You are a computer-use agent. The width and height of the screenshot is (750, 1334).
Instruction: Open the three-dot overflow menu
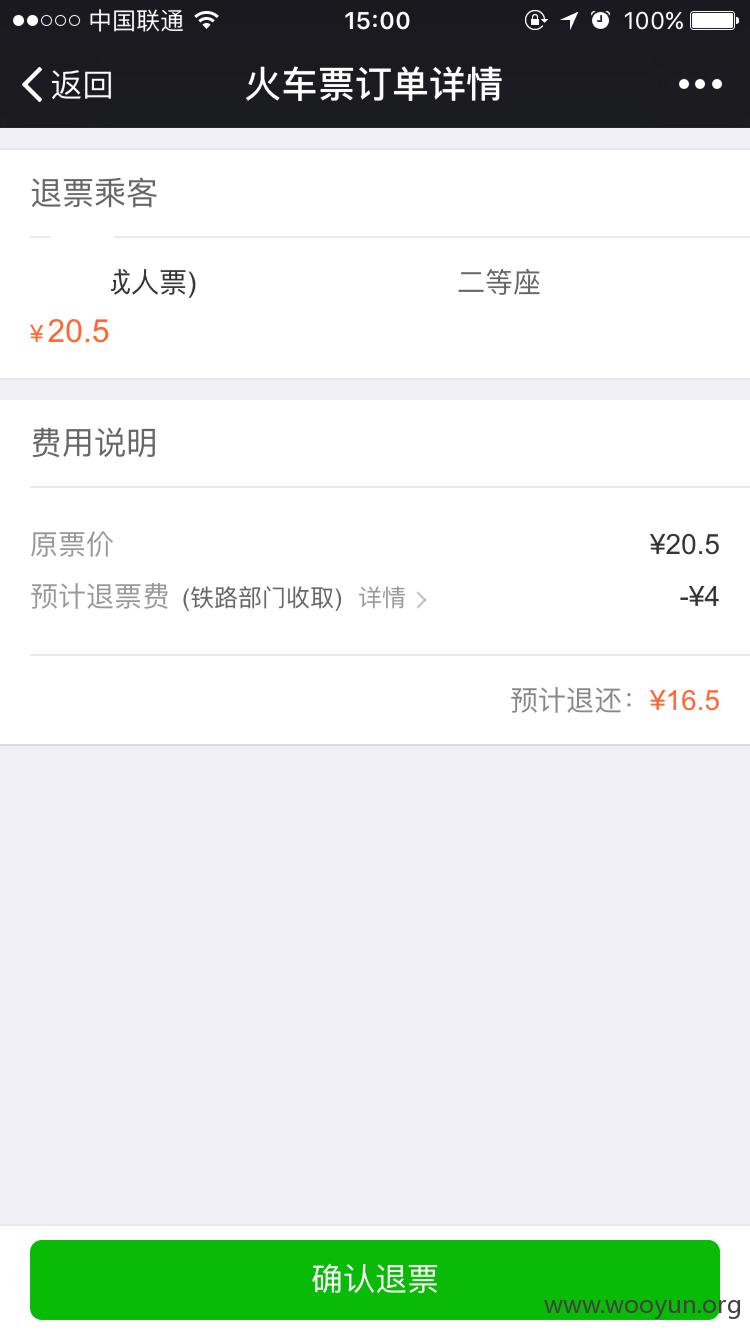pyautogui.click(x=700, y=85)
